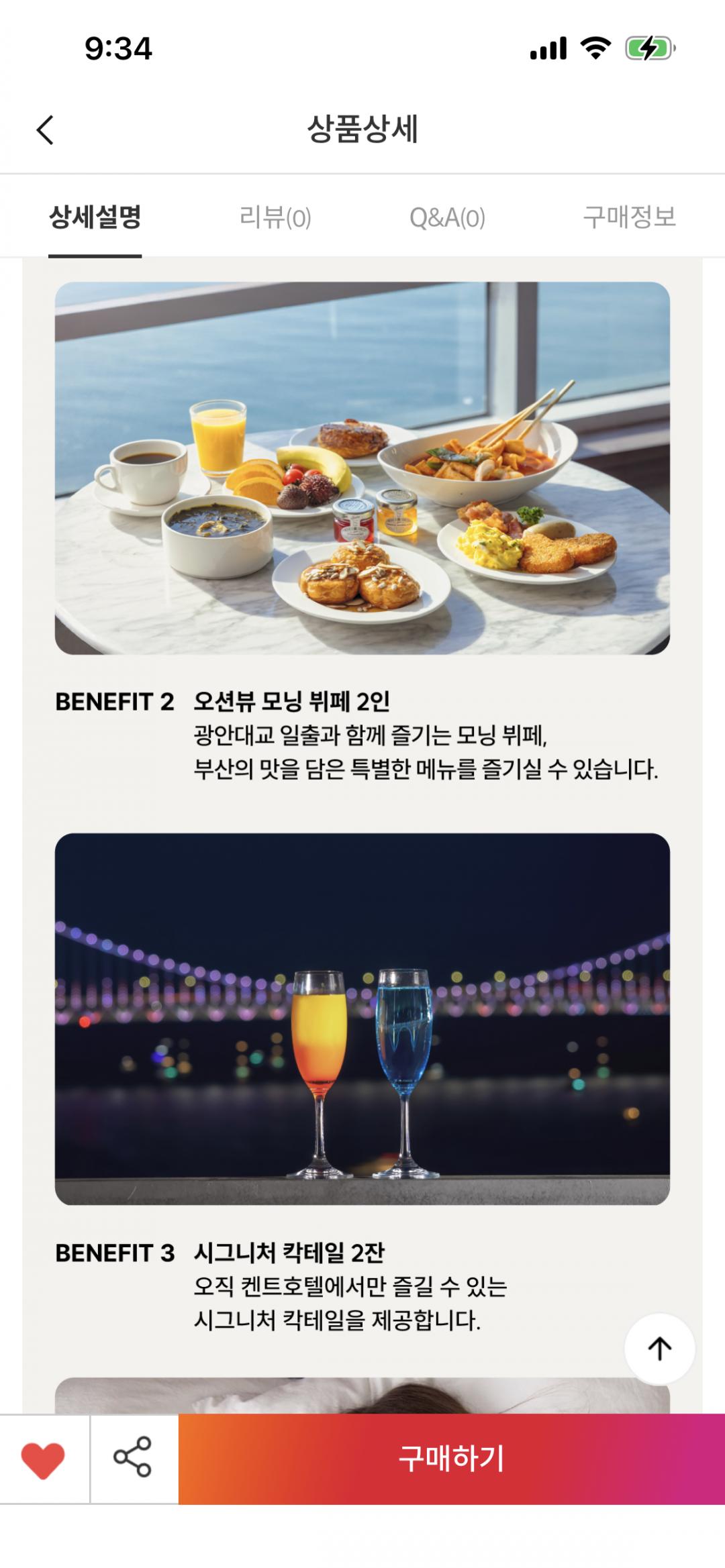725x1568 pixels.
Task: Go back from the 상품상세 page
Action: [45, 129]
